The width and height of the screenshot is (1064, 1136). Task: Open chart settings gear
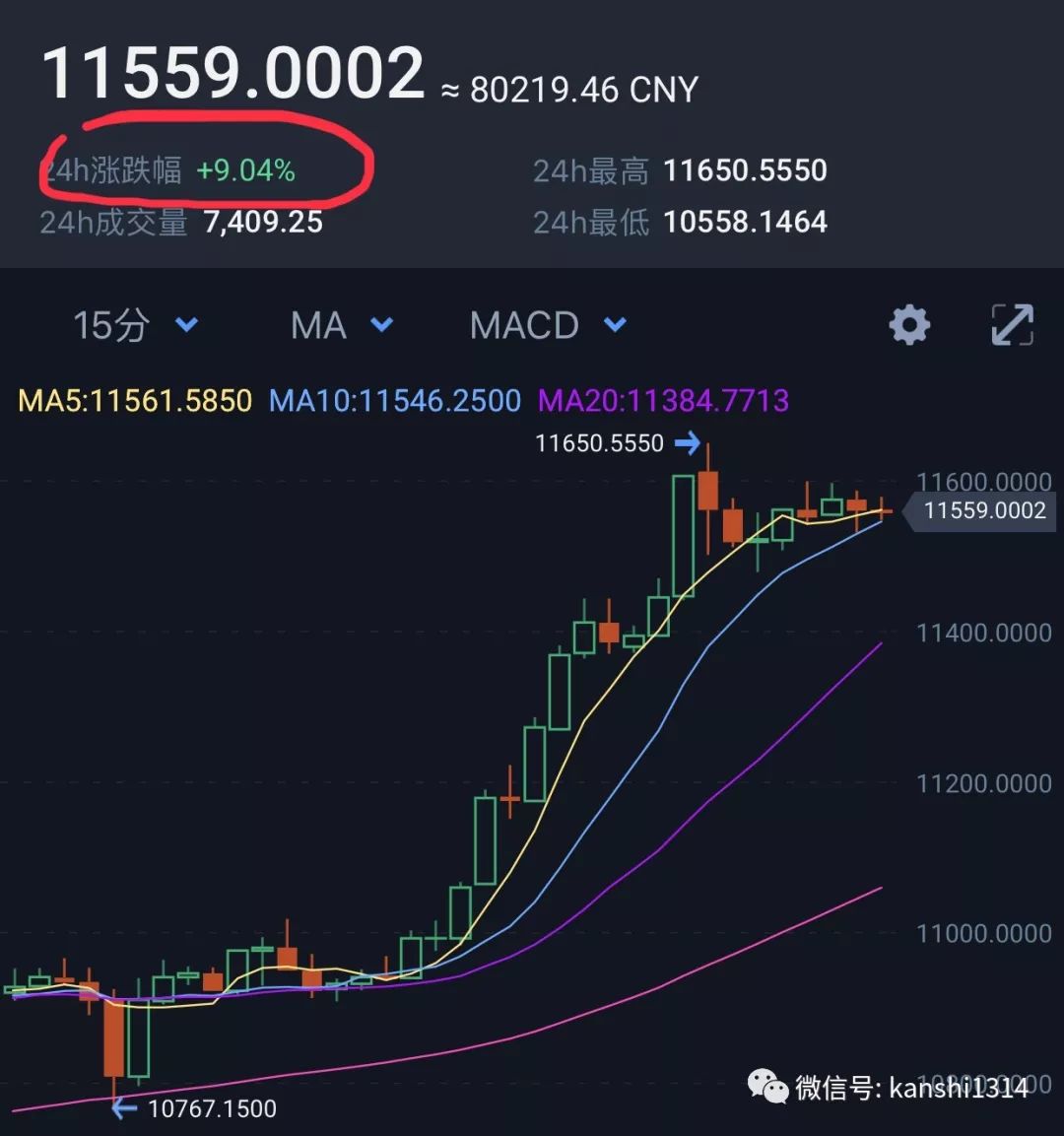coord(908,324)
